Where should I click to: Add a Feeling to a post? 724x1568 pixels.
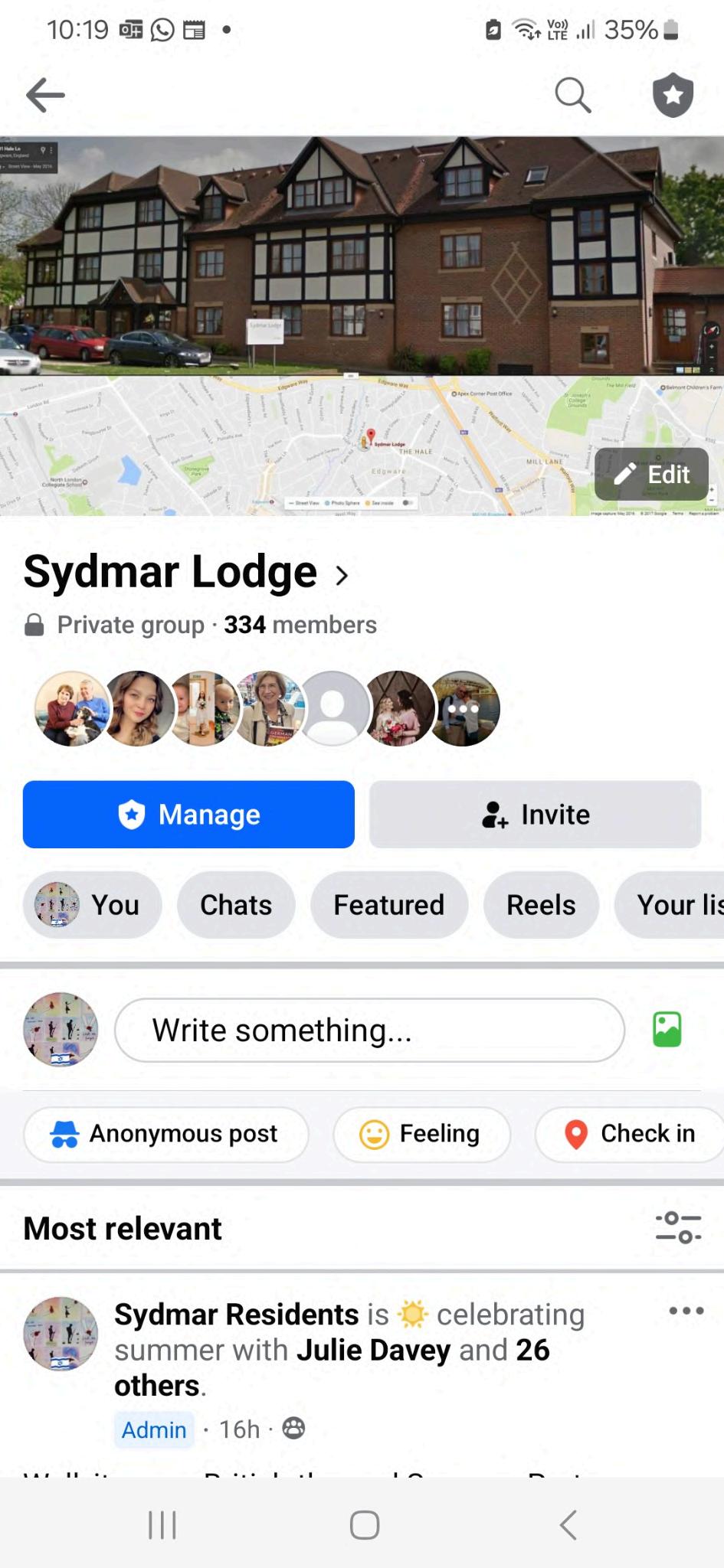pos(421,1134)
